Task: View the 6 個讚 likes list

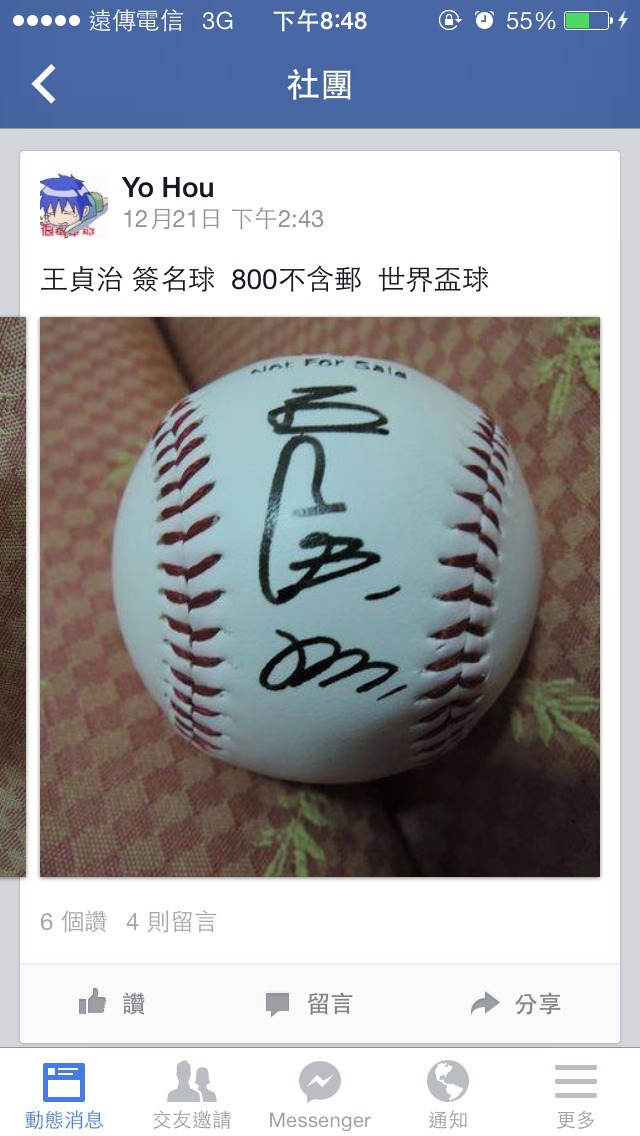Action: coord(73,922)
